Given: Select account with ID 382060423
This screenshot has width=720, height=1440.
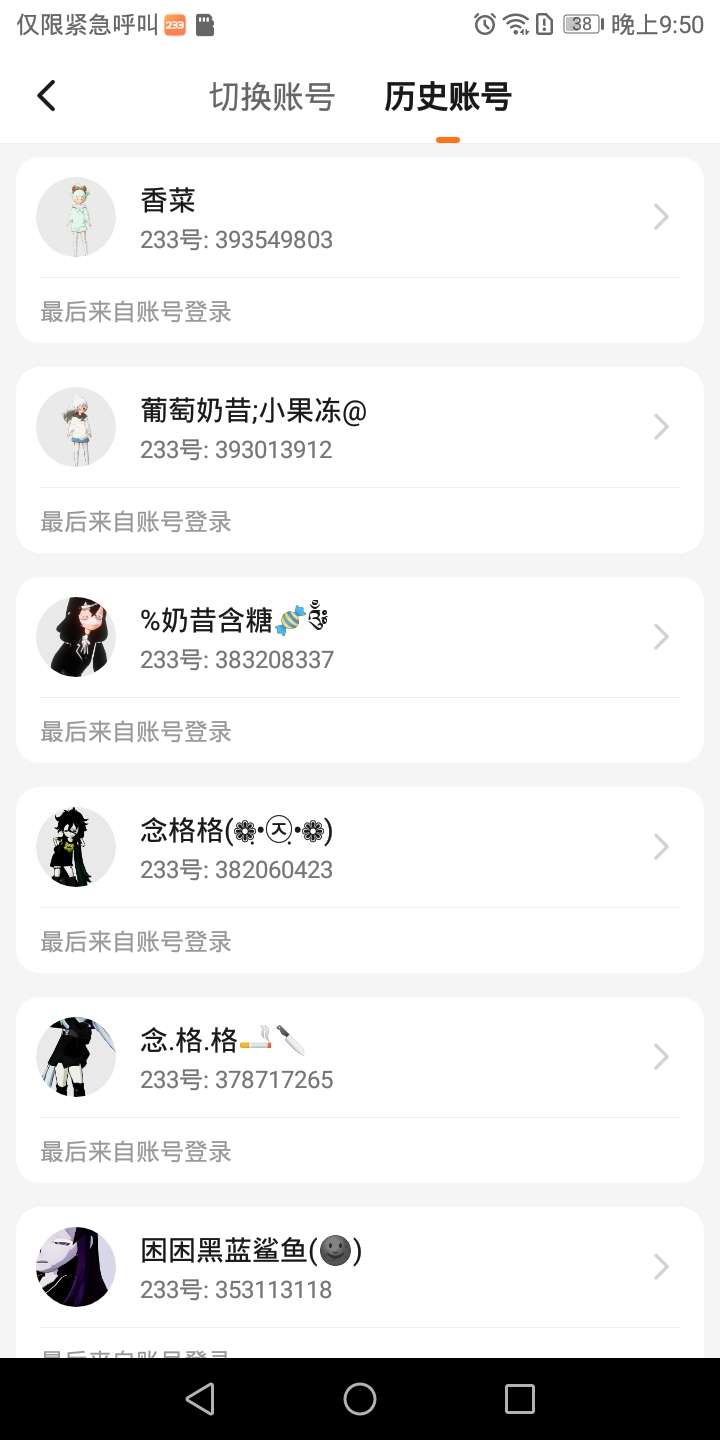Looking at the screenshot, I should pos(360,848).
